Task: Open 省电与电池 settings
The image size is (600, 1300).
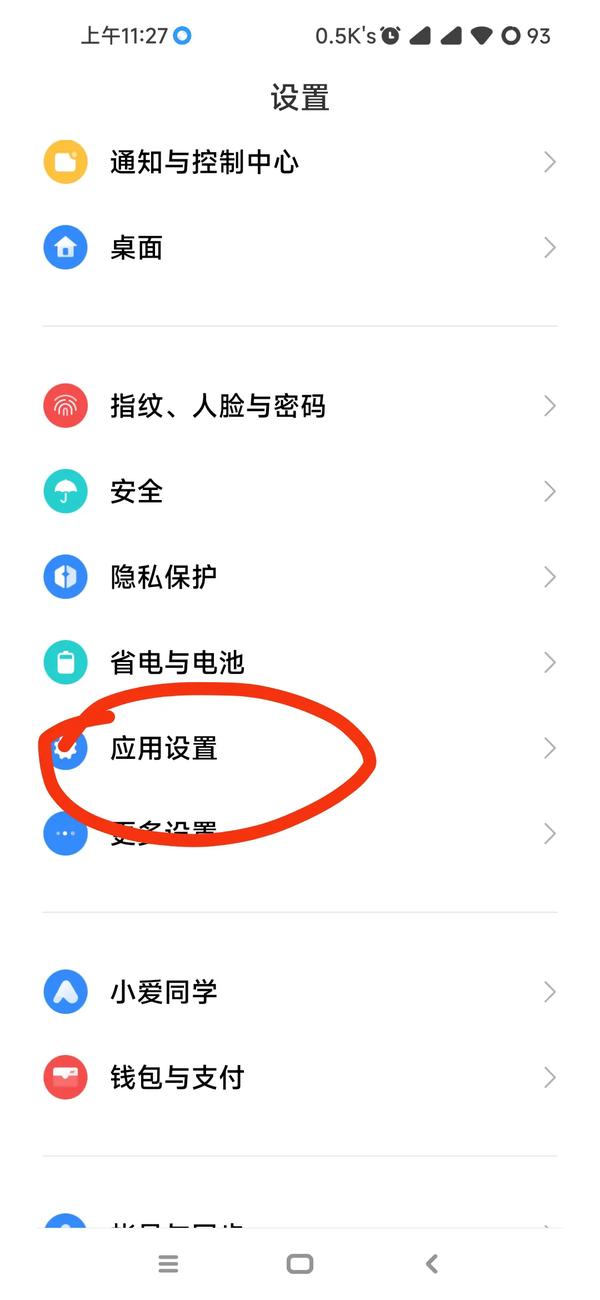Action: pos(300,663)
